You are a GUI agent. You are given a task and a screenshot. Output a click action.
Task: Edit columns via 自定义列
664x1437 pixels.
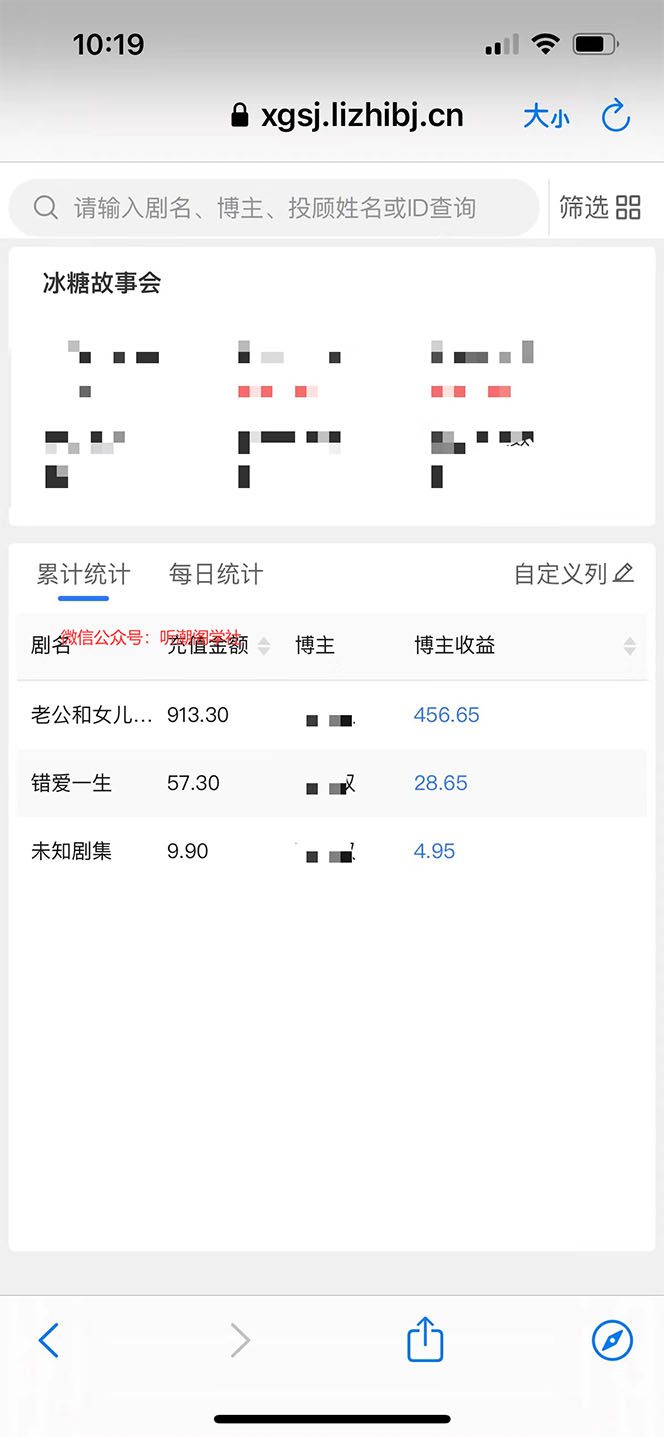point(573,574)
